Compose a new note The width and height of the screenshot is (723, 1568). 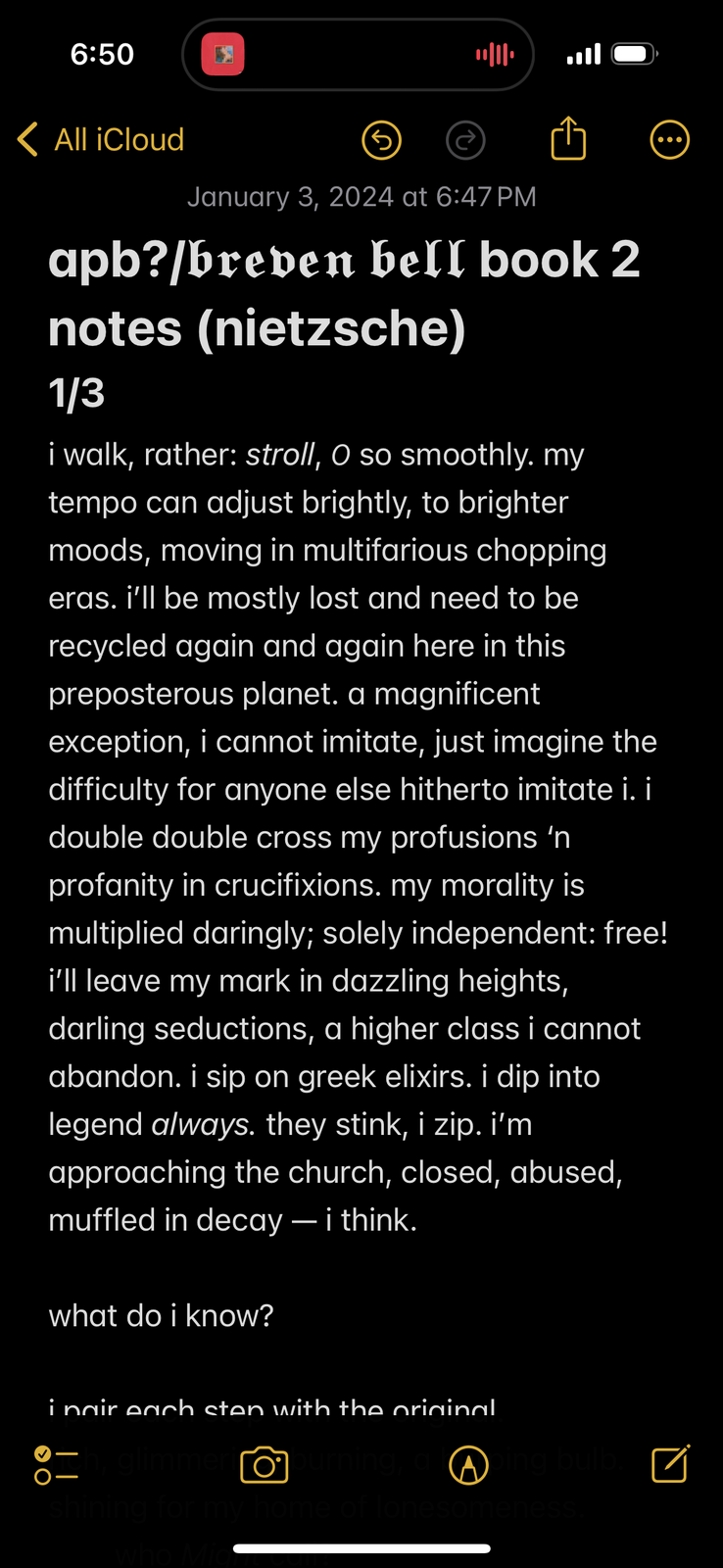point(671,1464)
